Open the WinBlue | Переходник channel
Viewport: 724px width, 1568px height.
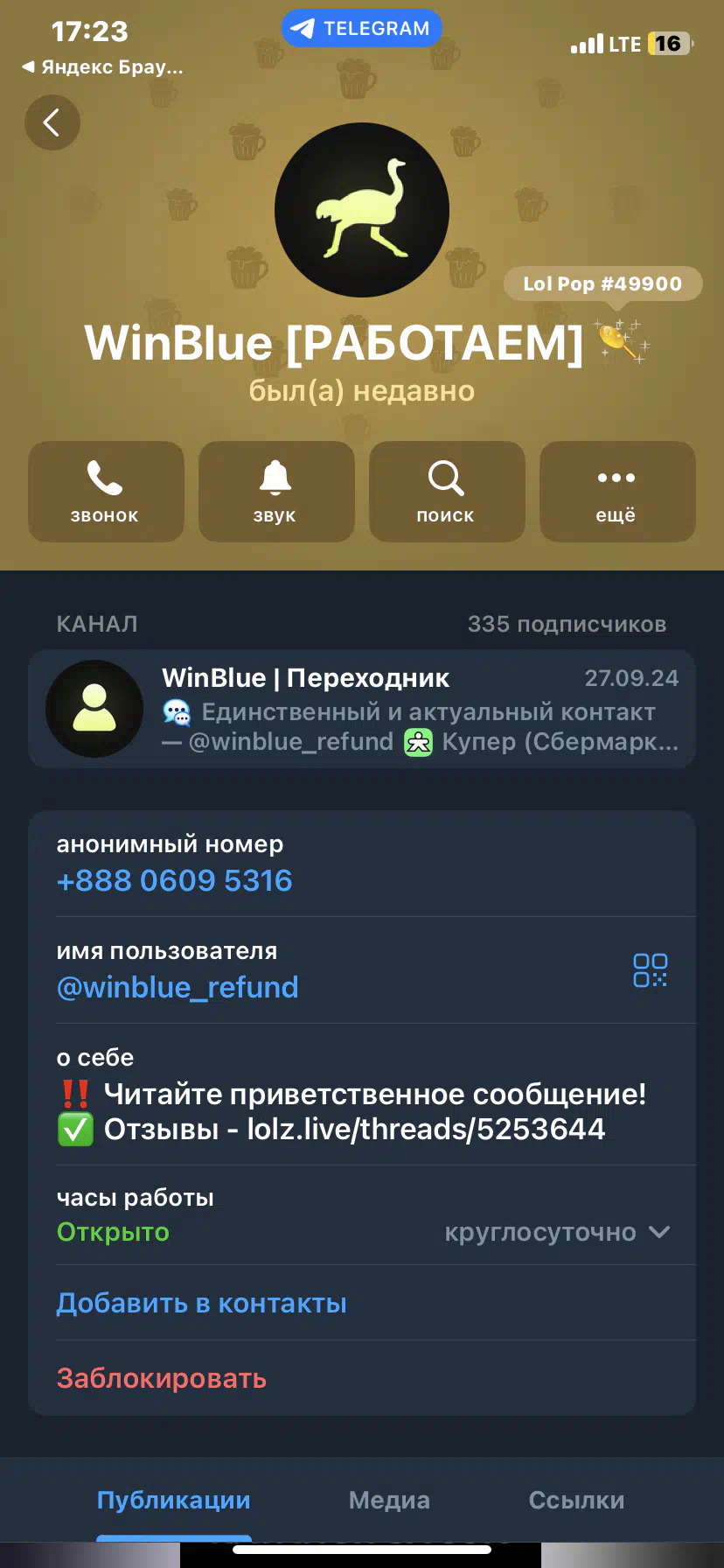(362, 709)
